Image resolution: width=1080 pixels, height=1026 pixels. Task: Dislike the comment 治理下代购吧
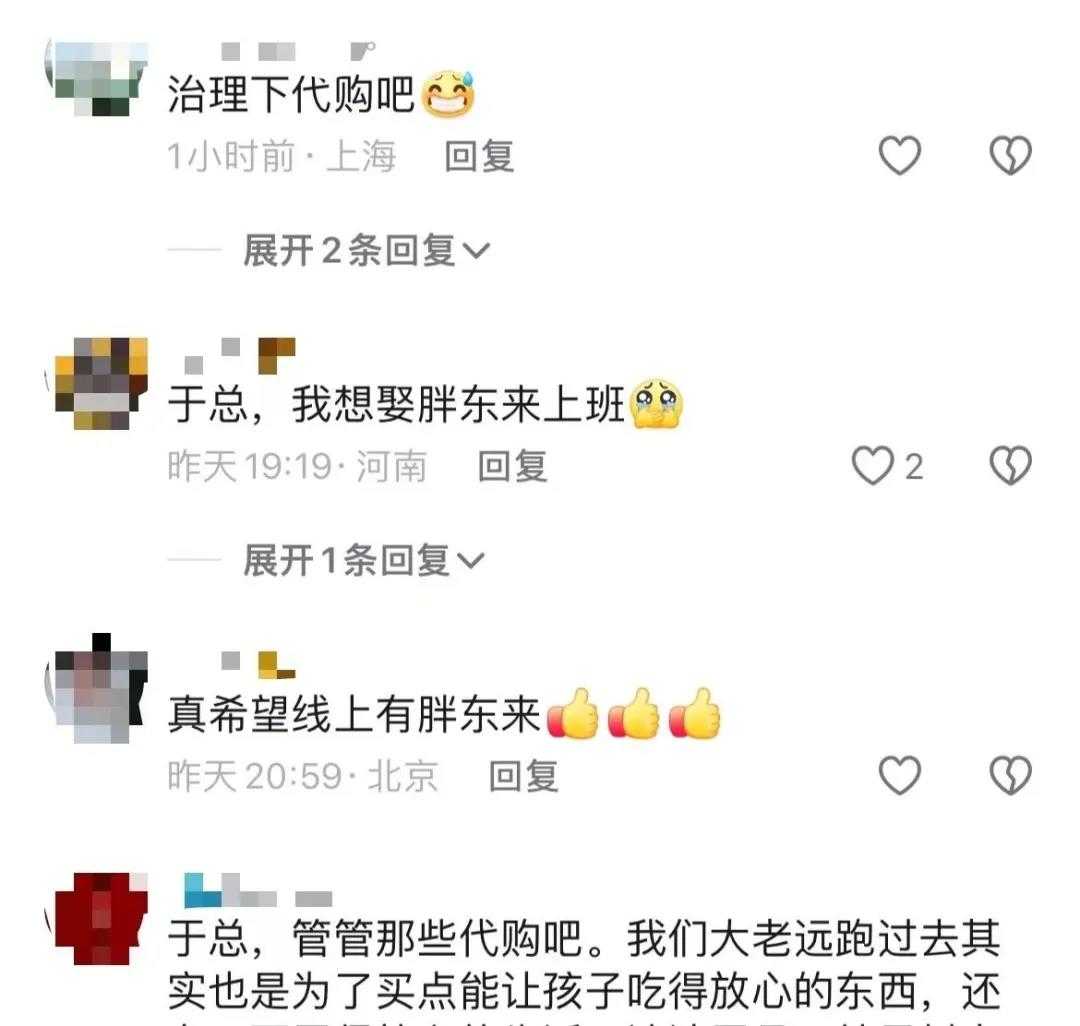pos(1009,156)
